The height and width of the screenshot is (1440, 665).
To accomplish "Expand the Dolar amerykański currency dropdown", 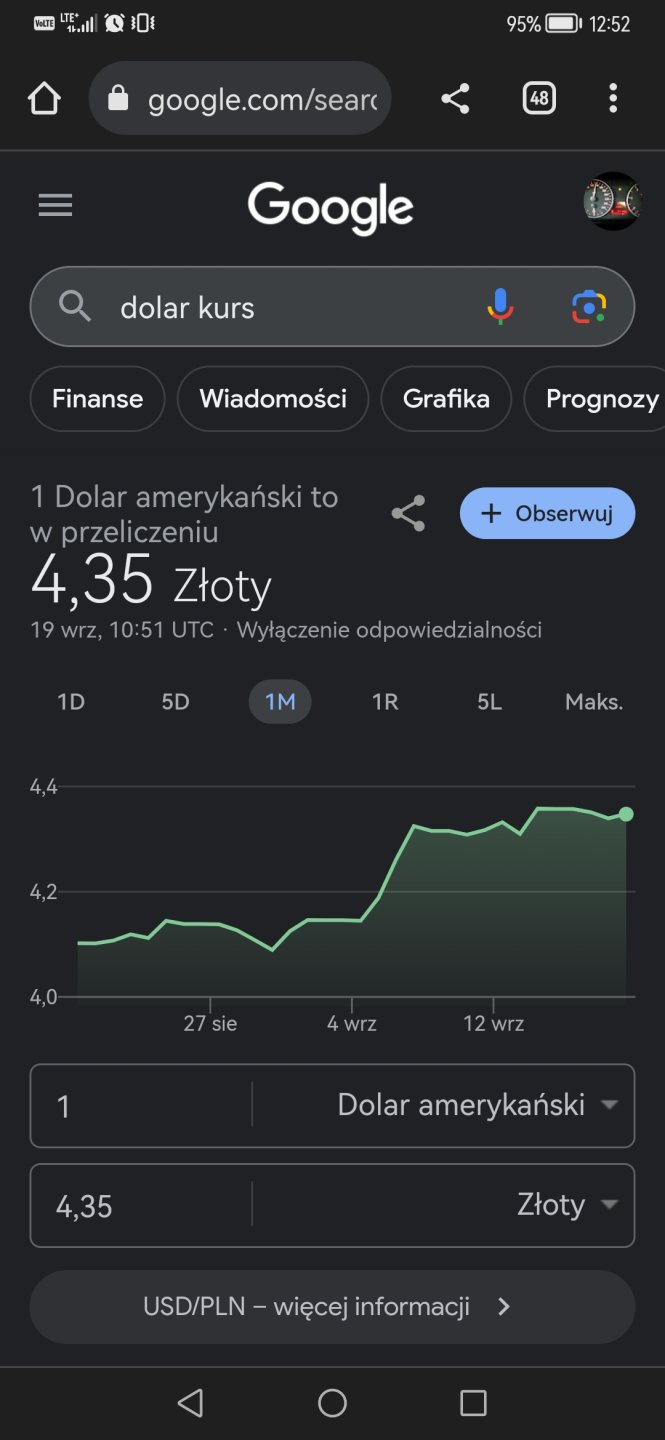I will [x=475, y=1105].
